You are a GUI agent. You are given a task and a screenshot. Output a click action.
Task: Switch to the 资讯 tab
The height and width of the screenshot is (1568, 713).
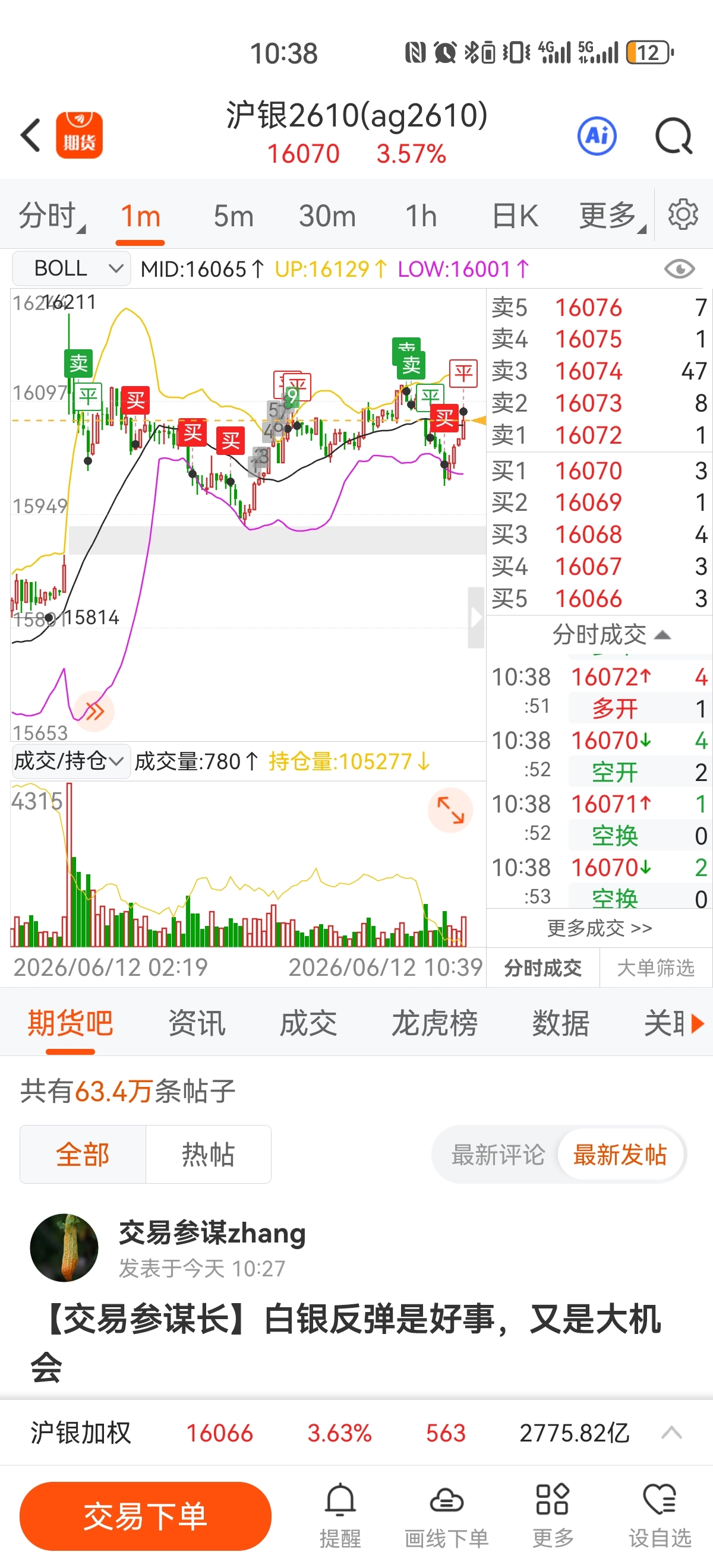[x=197, y=1023]
